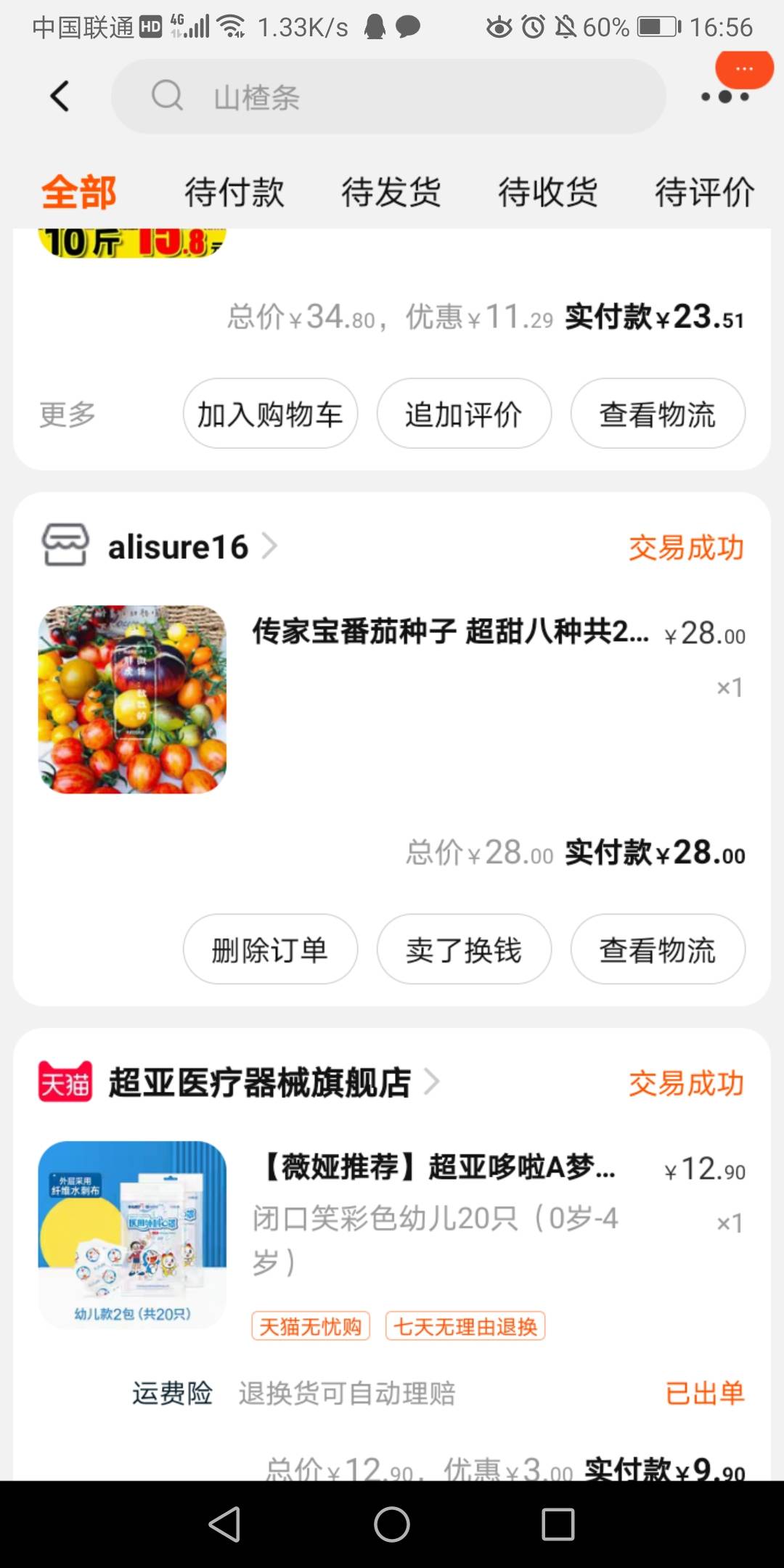Switch to the 待评价 tab

coord(704,193)
